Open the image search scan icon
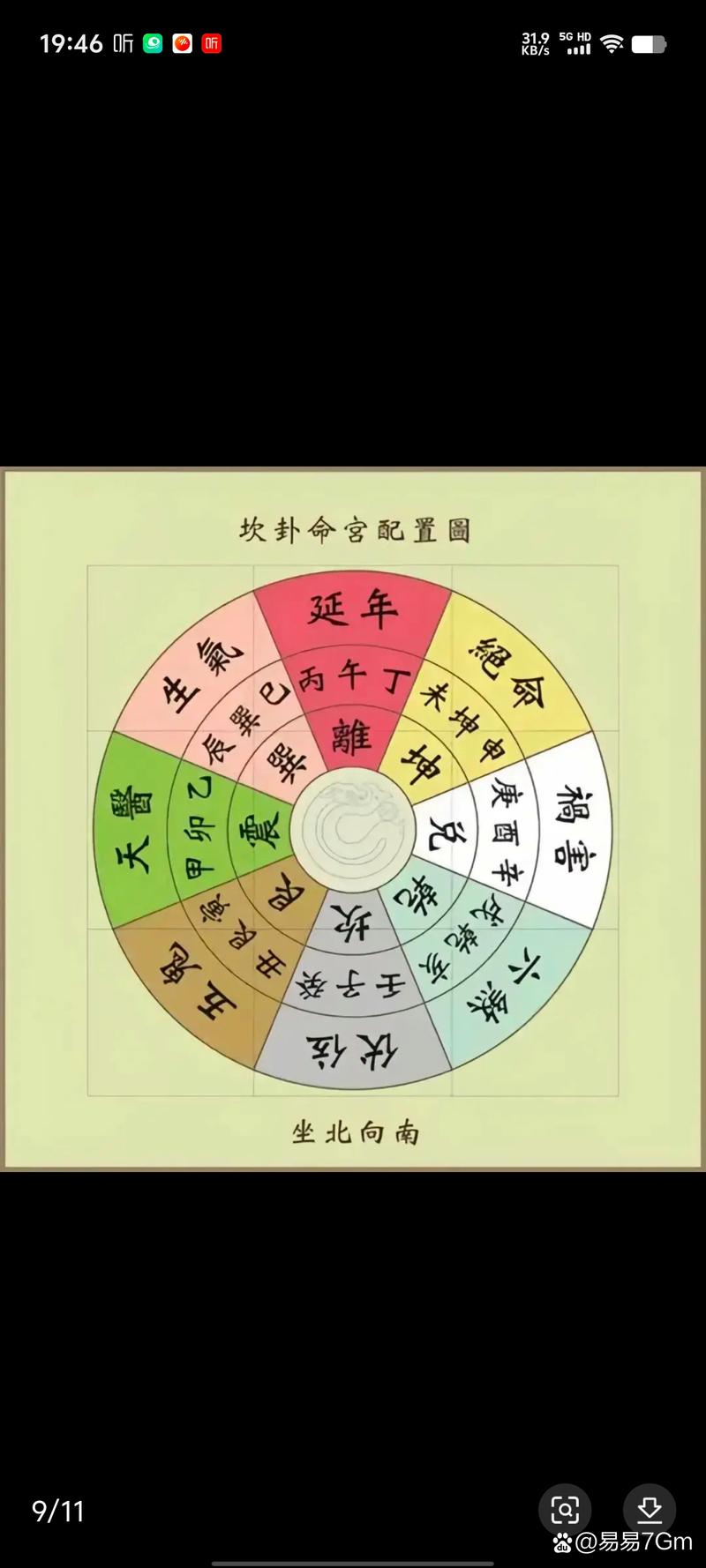The image size is (706, 1568). pyautogui.click(x=565, y=1509)
